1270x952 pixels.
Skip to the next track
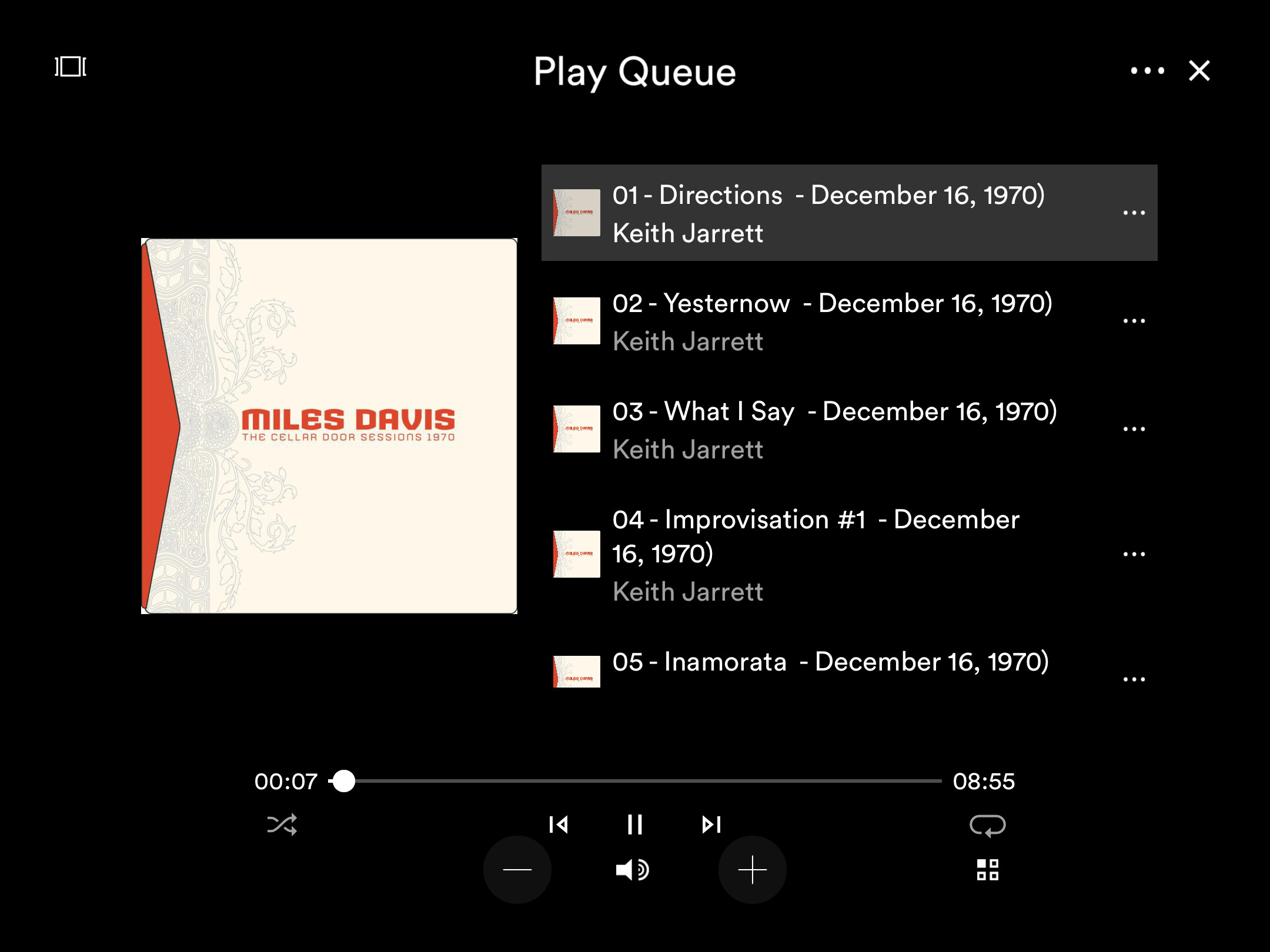click(711, 824)
